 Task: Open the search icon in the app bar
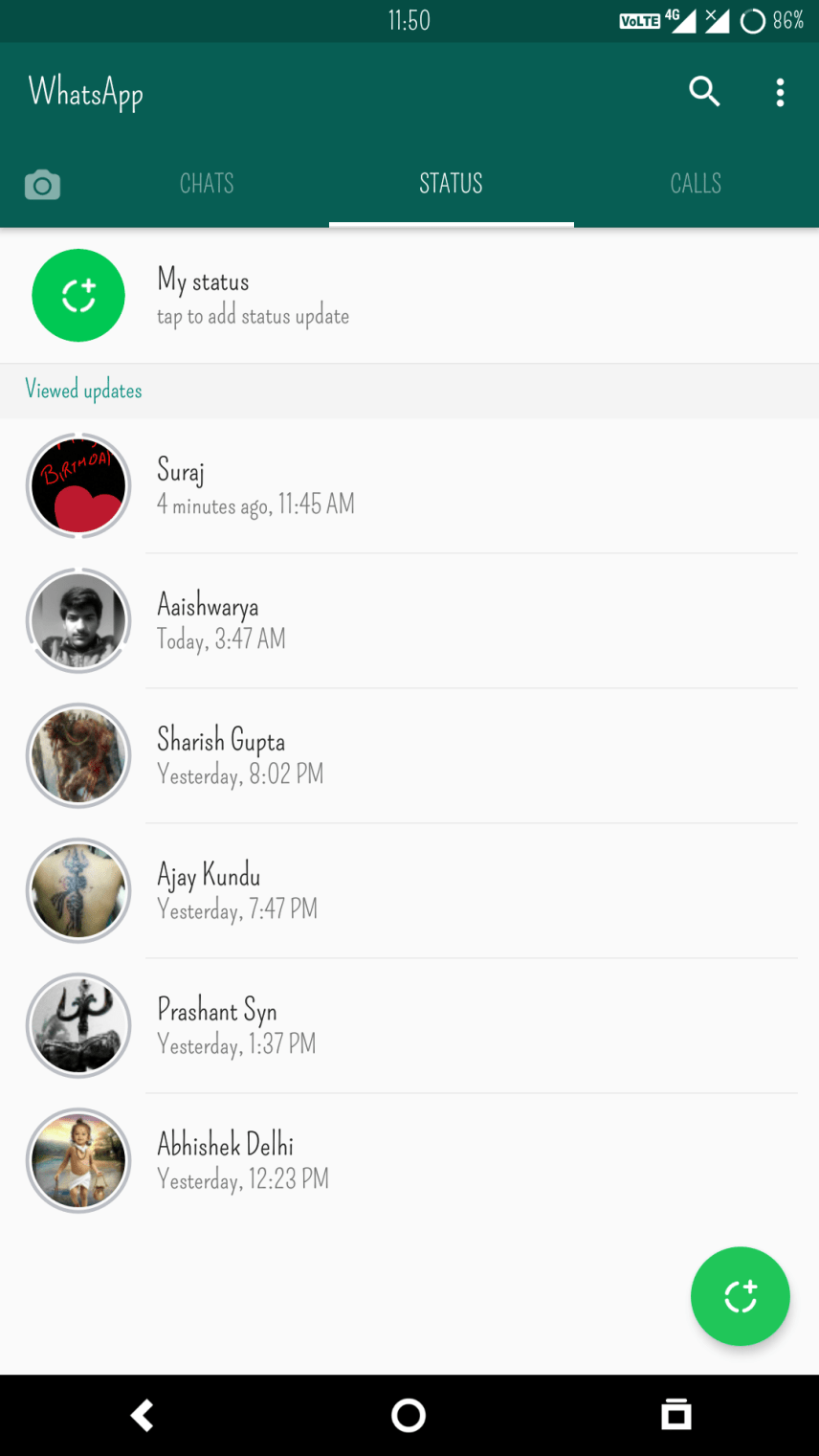coord(704,92)
